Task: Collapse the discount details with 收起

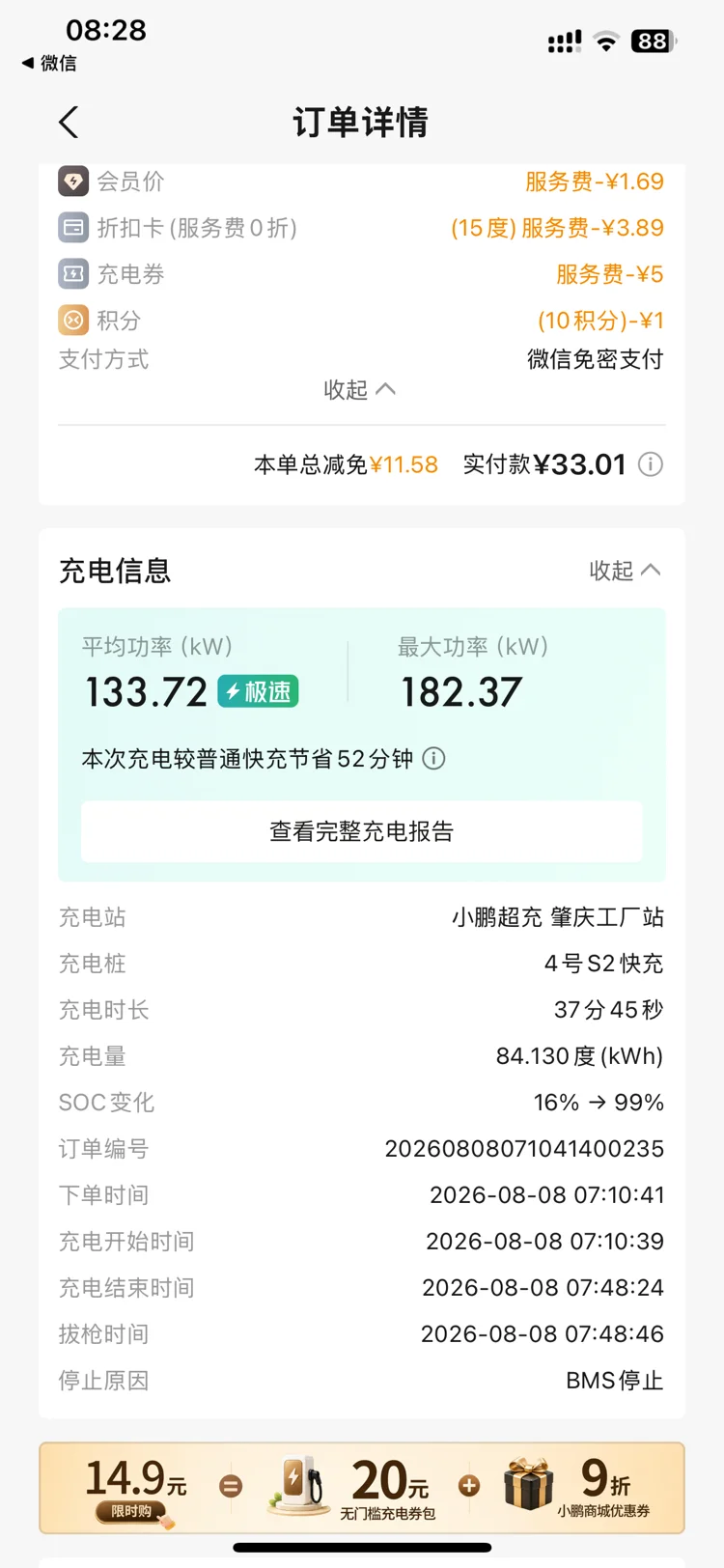Action: [x=359, y=389]
